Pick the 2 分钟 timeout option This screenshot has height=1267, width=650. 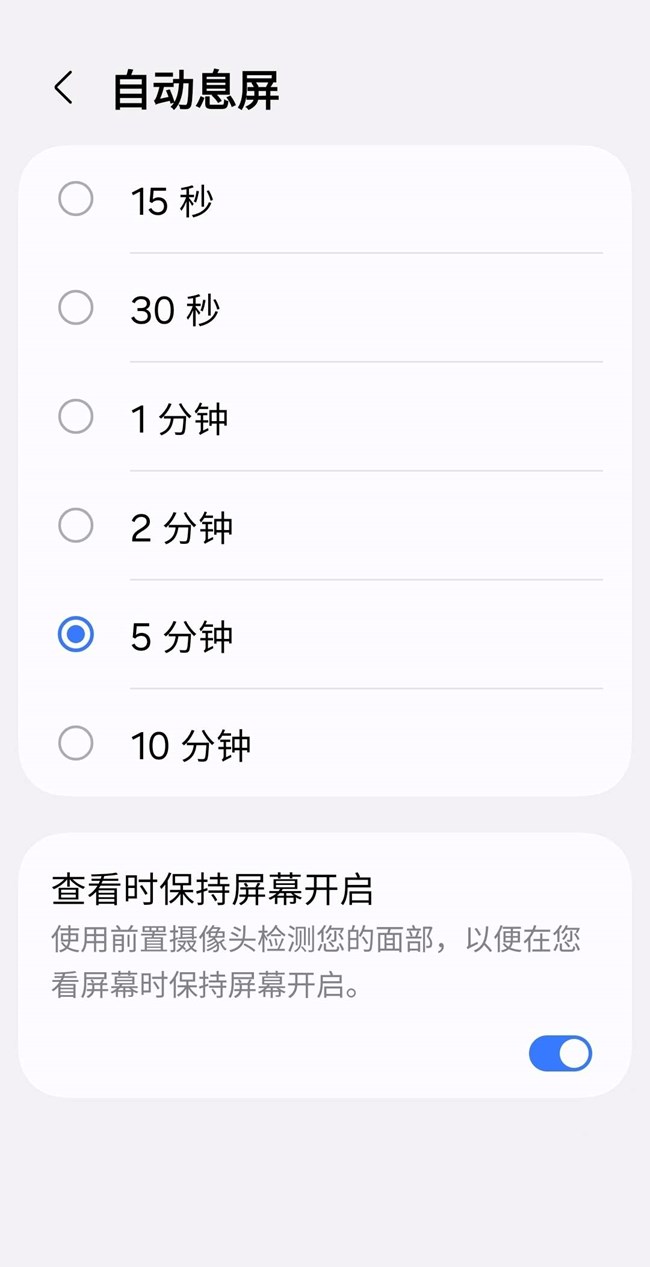coord(76,526)
